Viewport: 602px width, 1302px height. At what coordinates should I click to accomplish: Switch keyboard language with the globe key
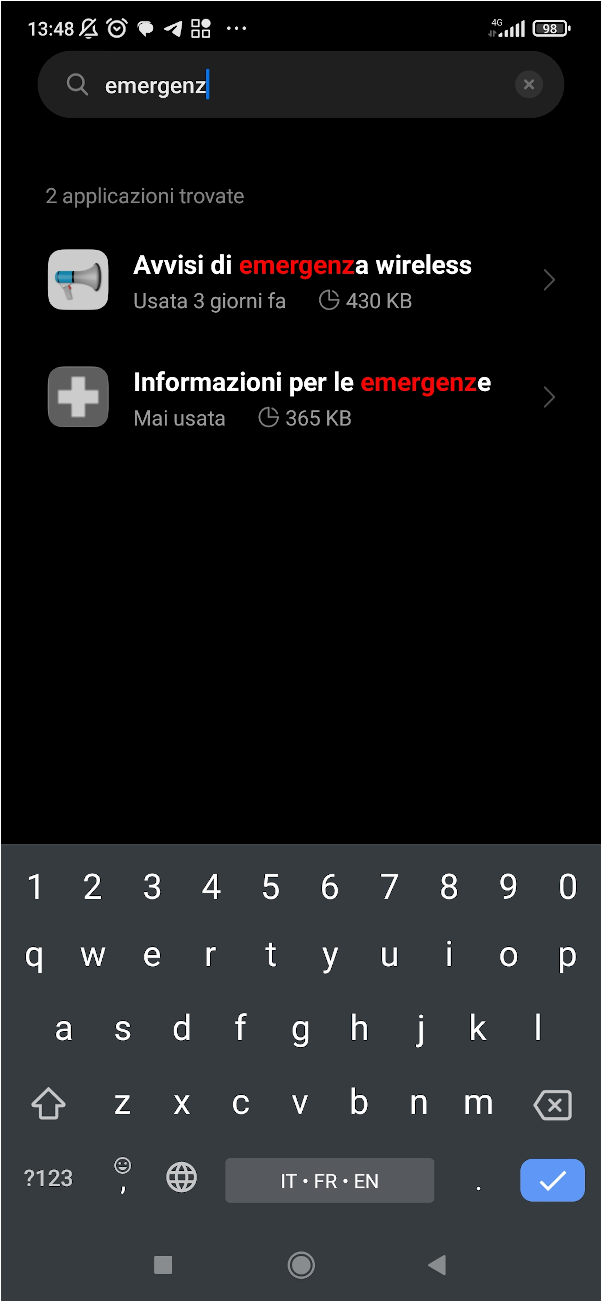pyautogui.click(x=182, y=1179)
